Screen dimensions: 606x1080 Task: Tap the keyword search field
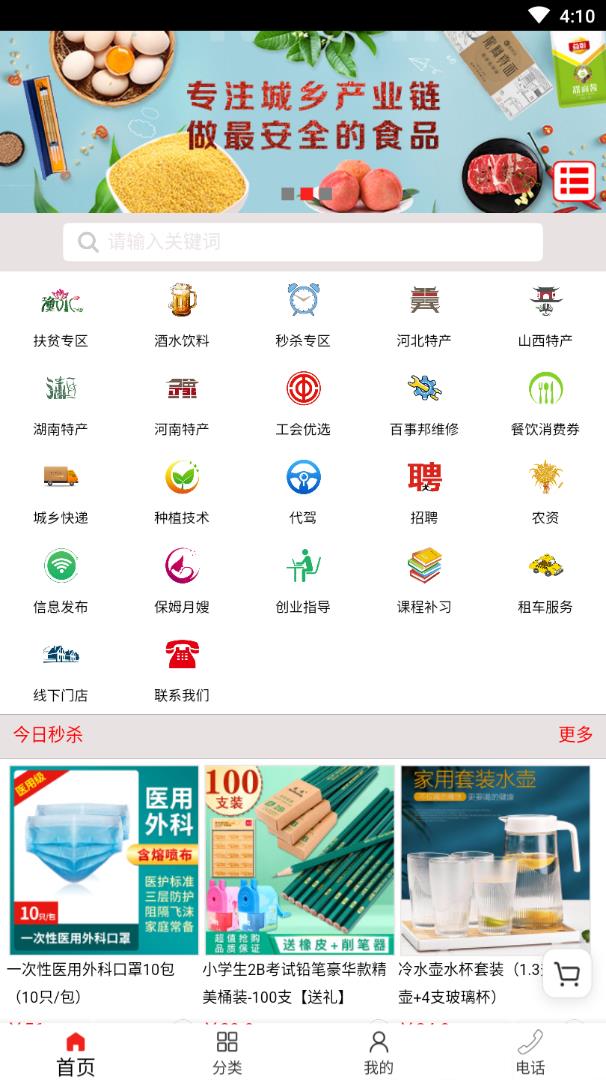point(302,242)
